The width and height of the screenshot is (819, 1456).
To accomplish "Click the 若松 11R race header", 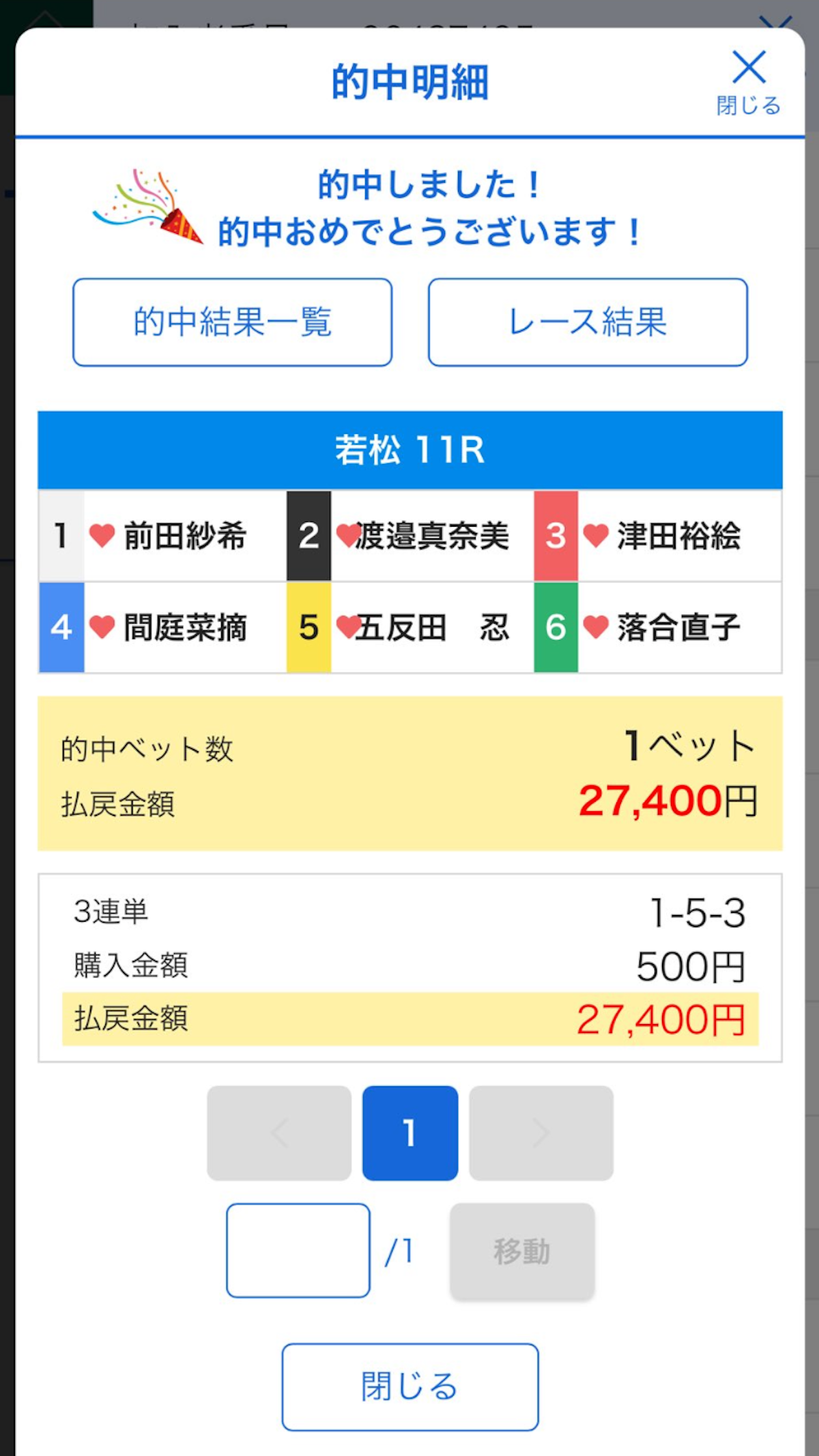I will [x=409, y=449].
